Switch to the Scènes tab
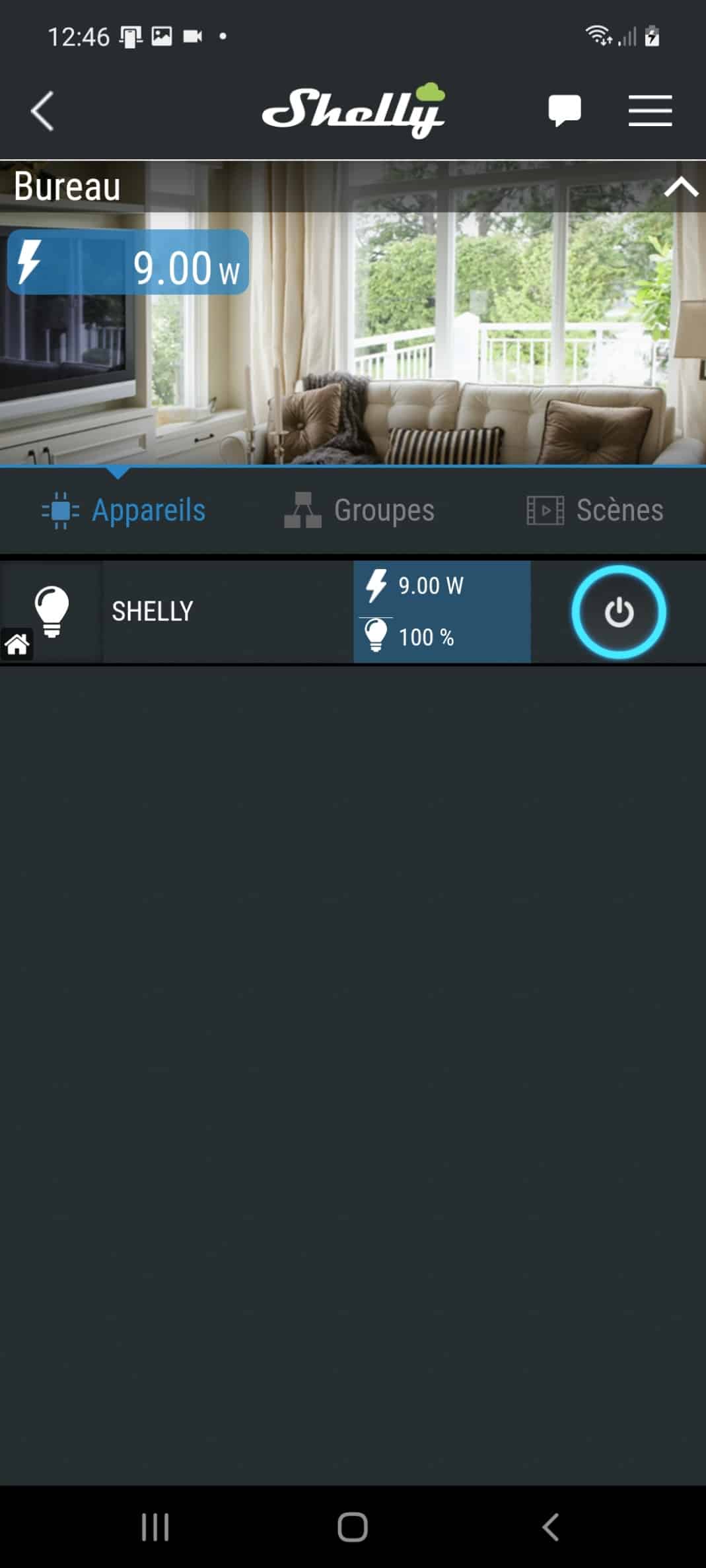Image resolution: width=706 pixels, height=1568 pixels. pos(595,510)
